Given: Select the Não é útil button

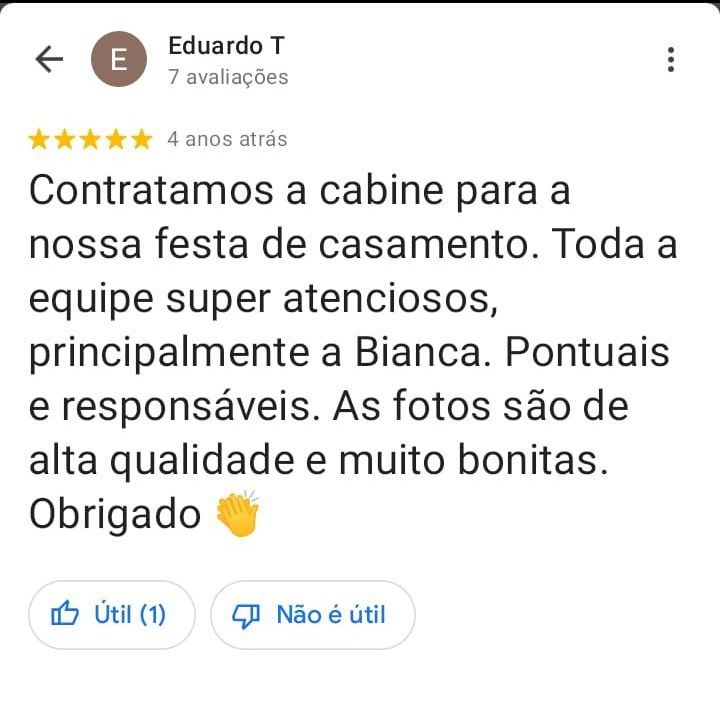Looking at the screenshot, I should click(312, 615).
